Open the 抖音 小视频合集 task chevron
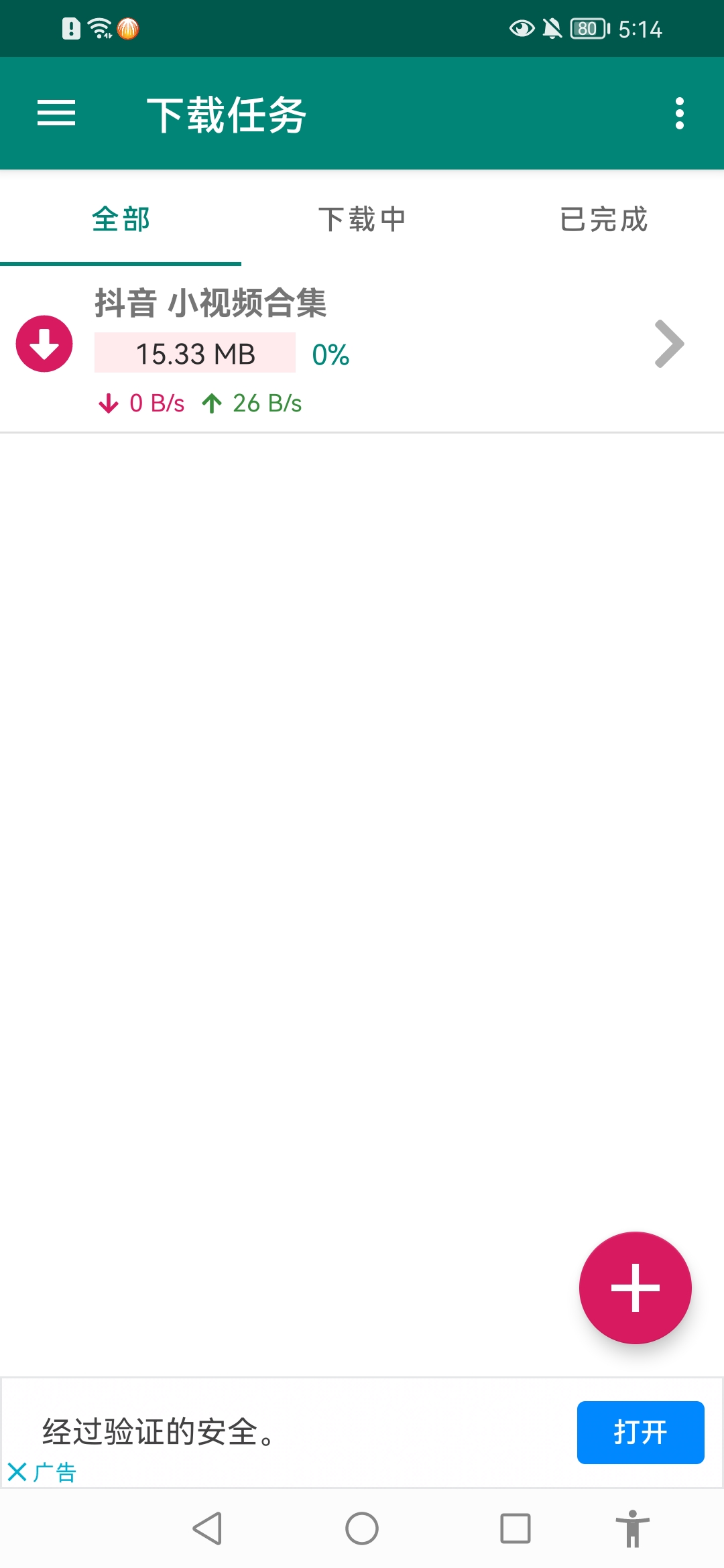This screenshot has height=1568, width=724. click(669, 344)
